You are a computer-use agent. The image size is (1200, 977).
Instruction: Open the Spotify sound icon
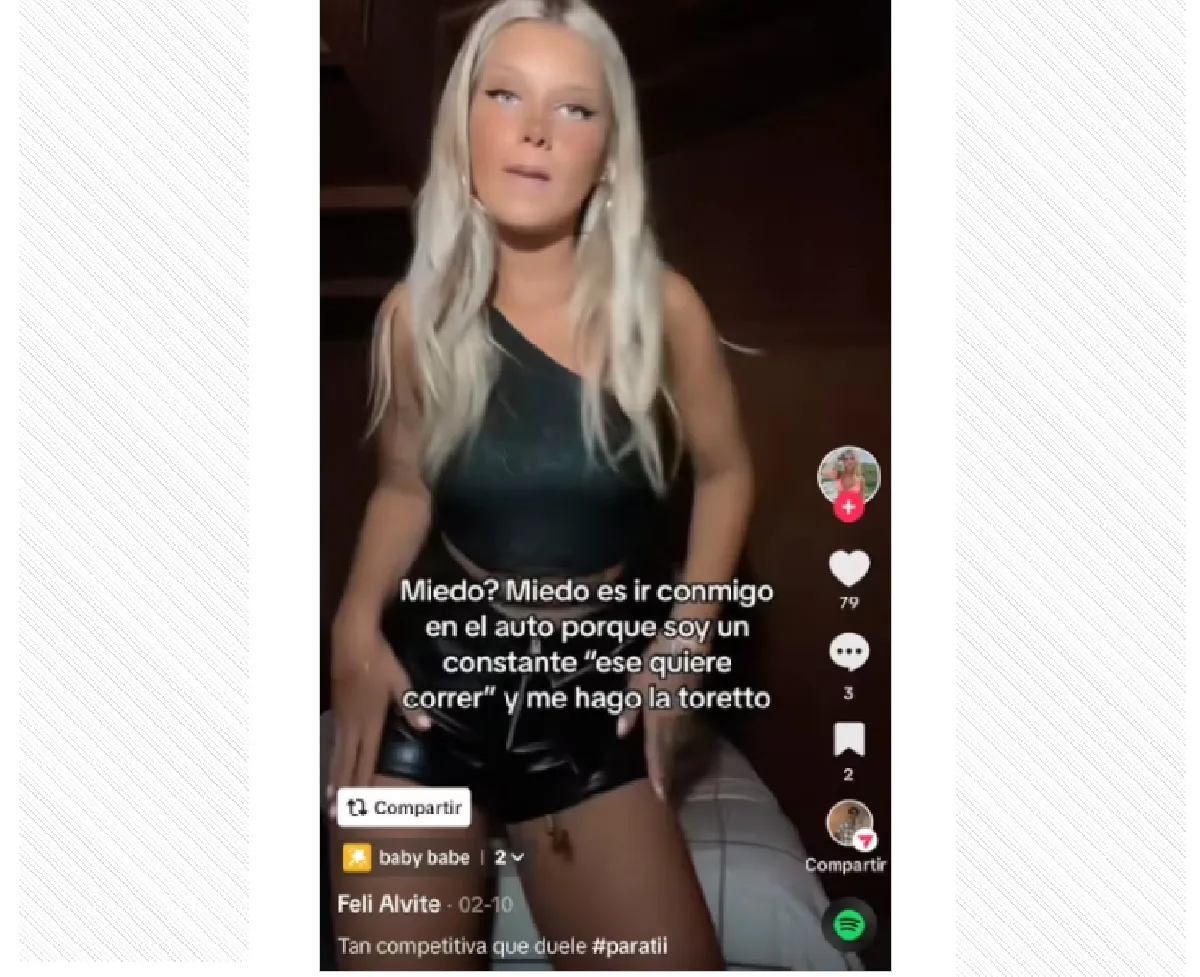point(848,925)
